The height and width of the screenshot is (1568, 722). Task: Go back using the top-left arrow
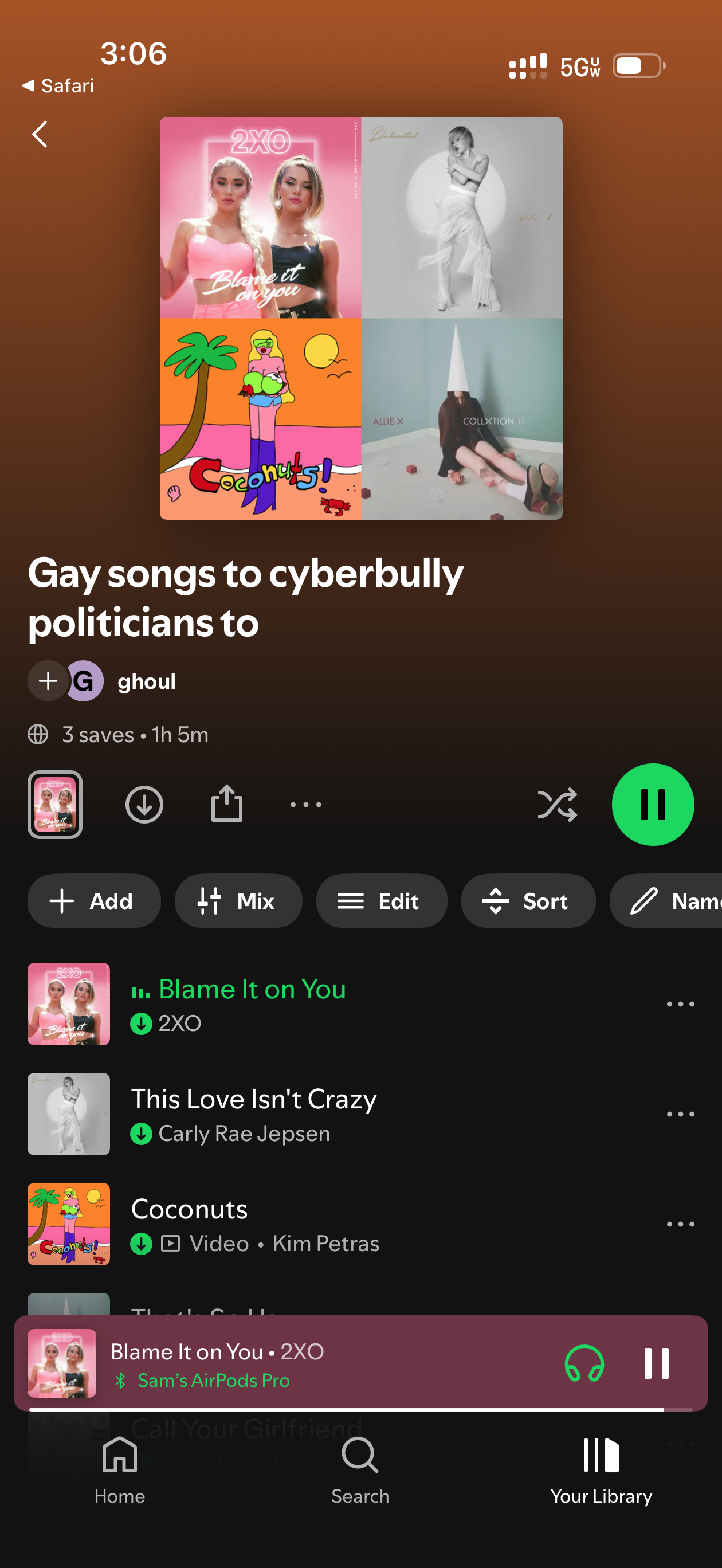(x=40, y=135)
